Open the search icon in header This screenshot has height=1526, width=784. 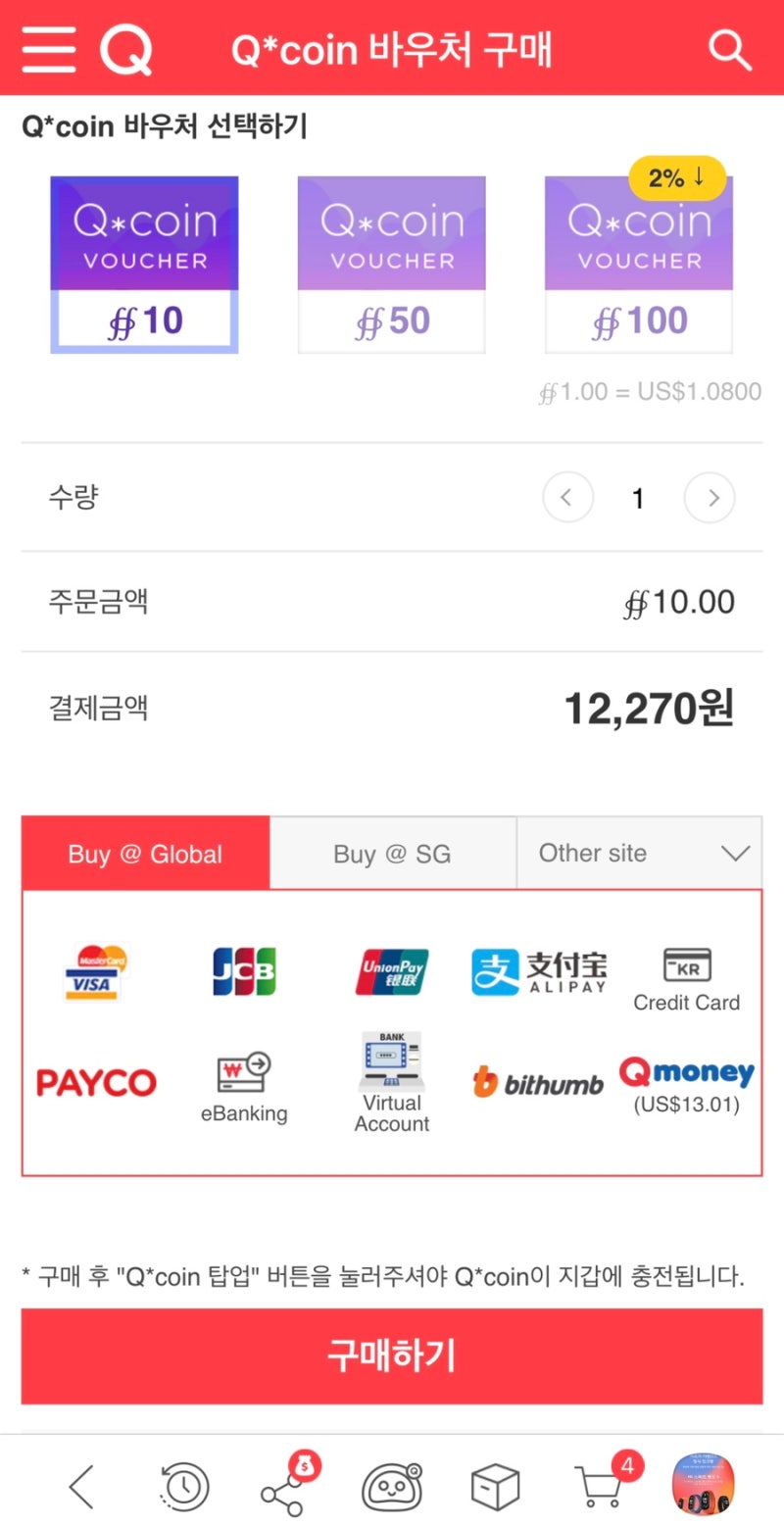pyautogui.click(x=729, y=48)
